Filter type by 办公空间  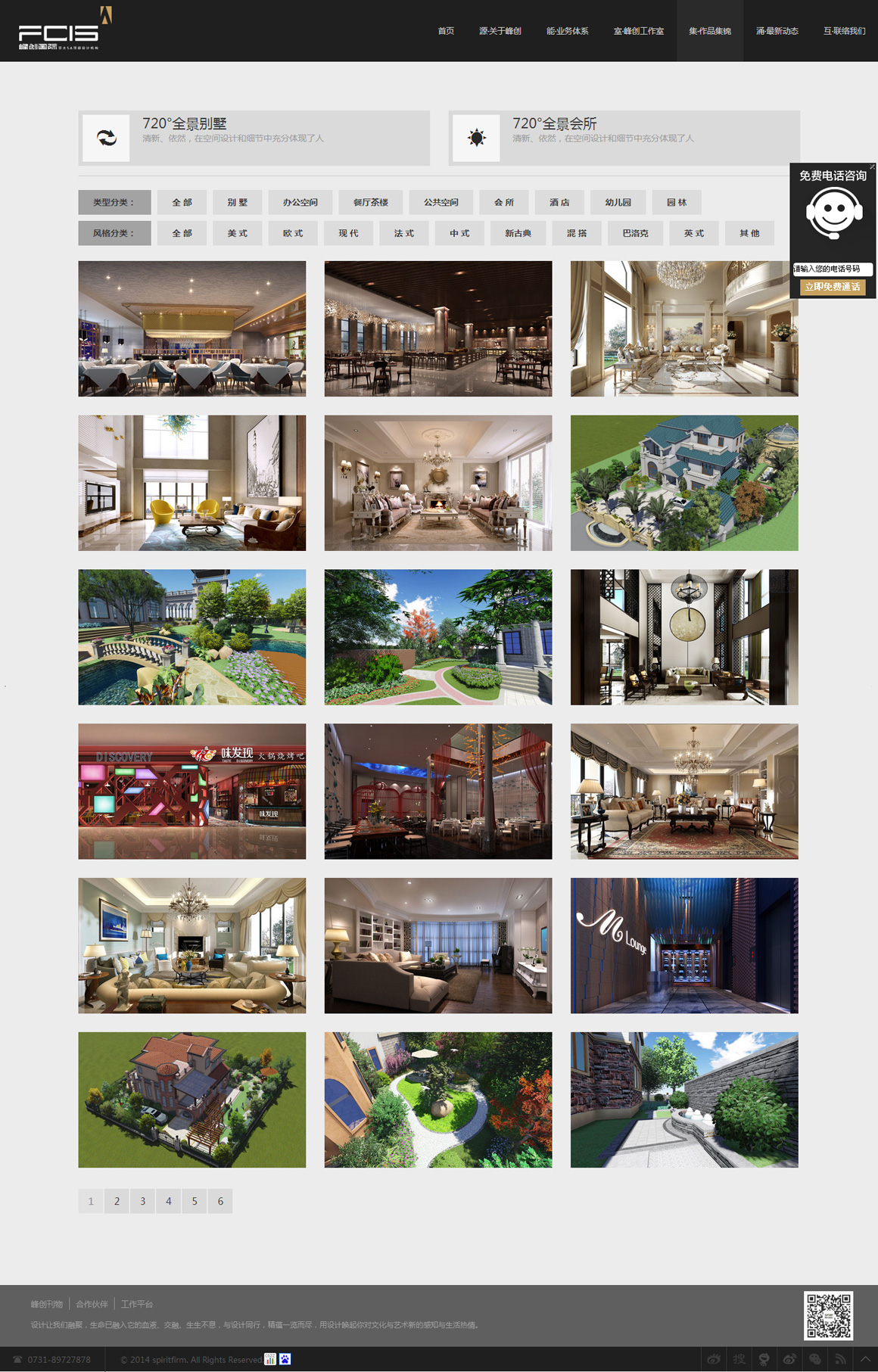(x=300, y=203)
